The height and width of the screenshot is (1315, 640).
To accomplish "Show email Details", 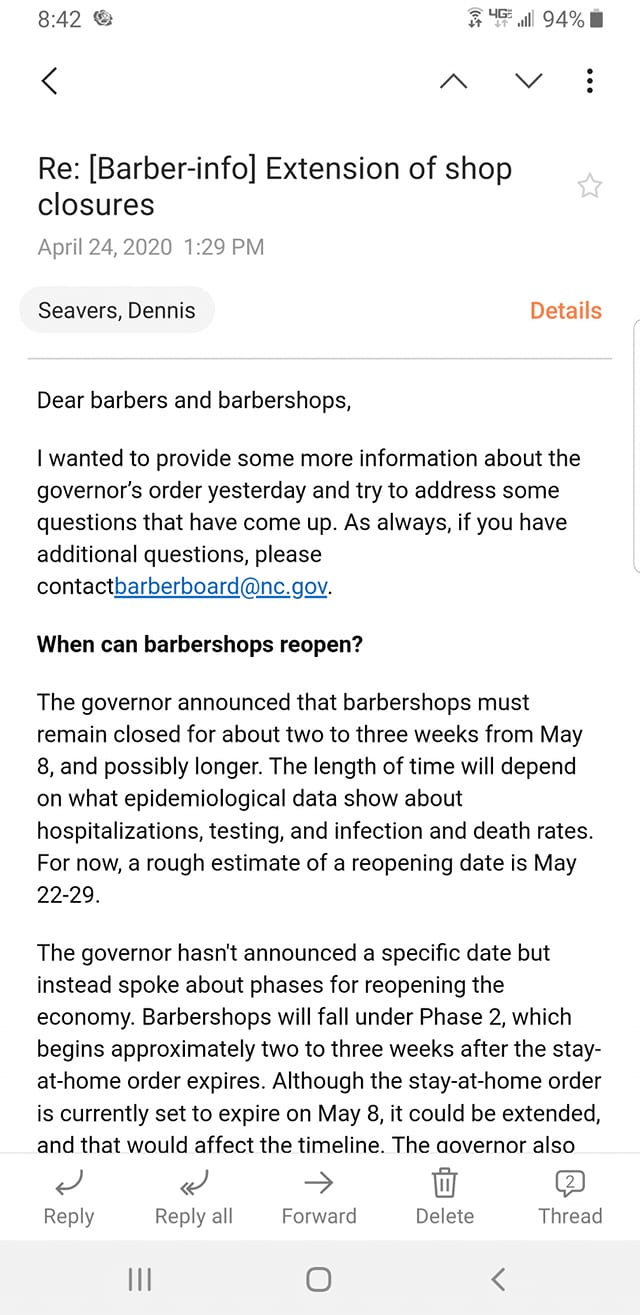I will click(x=566, y=311).
